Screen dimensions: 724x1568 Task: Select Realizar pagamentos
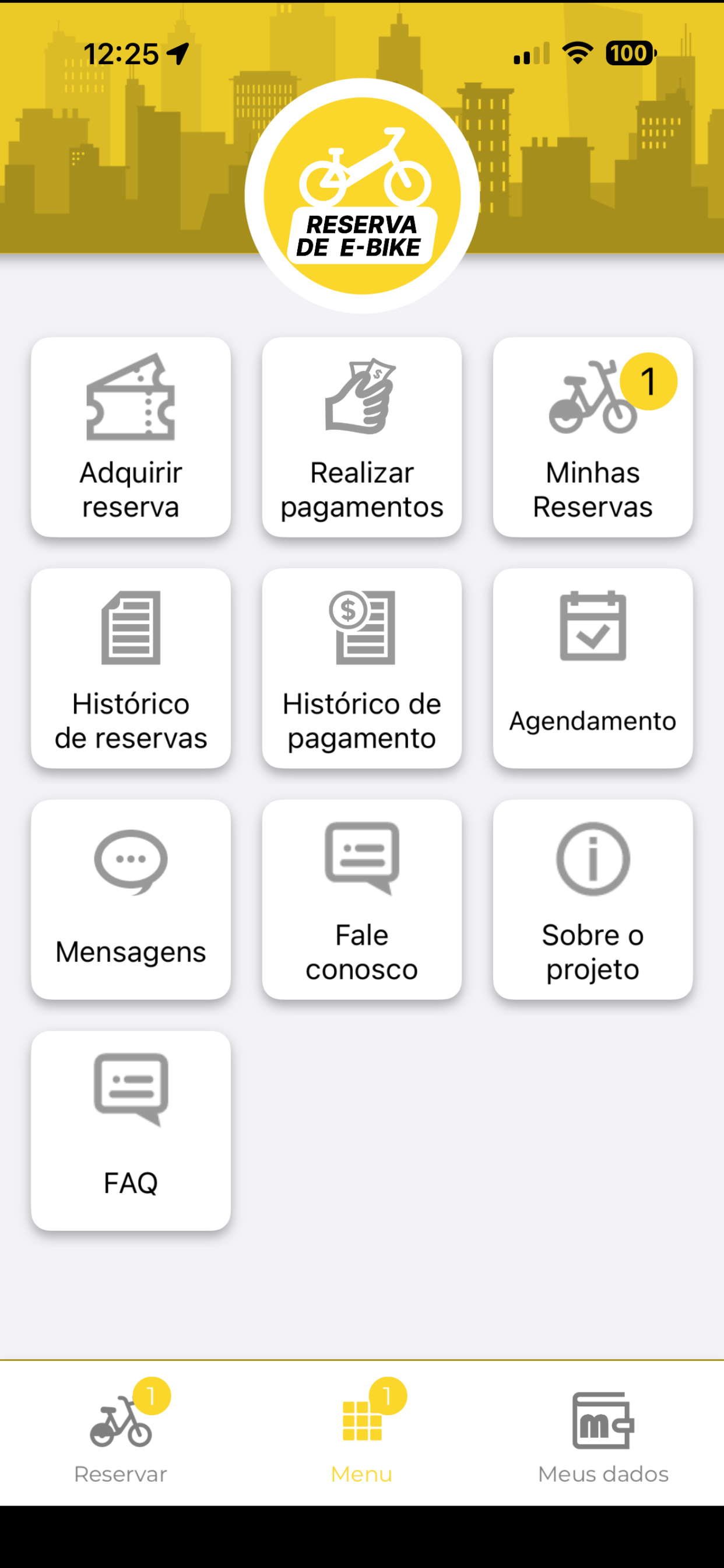coord(362,437)
